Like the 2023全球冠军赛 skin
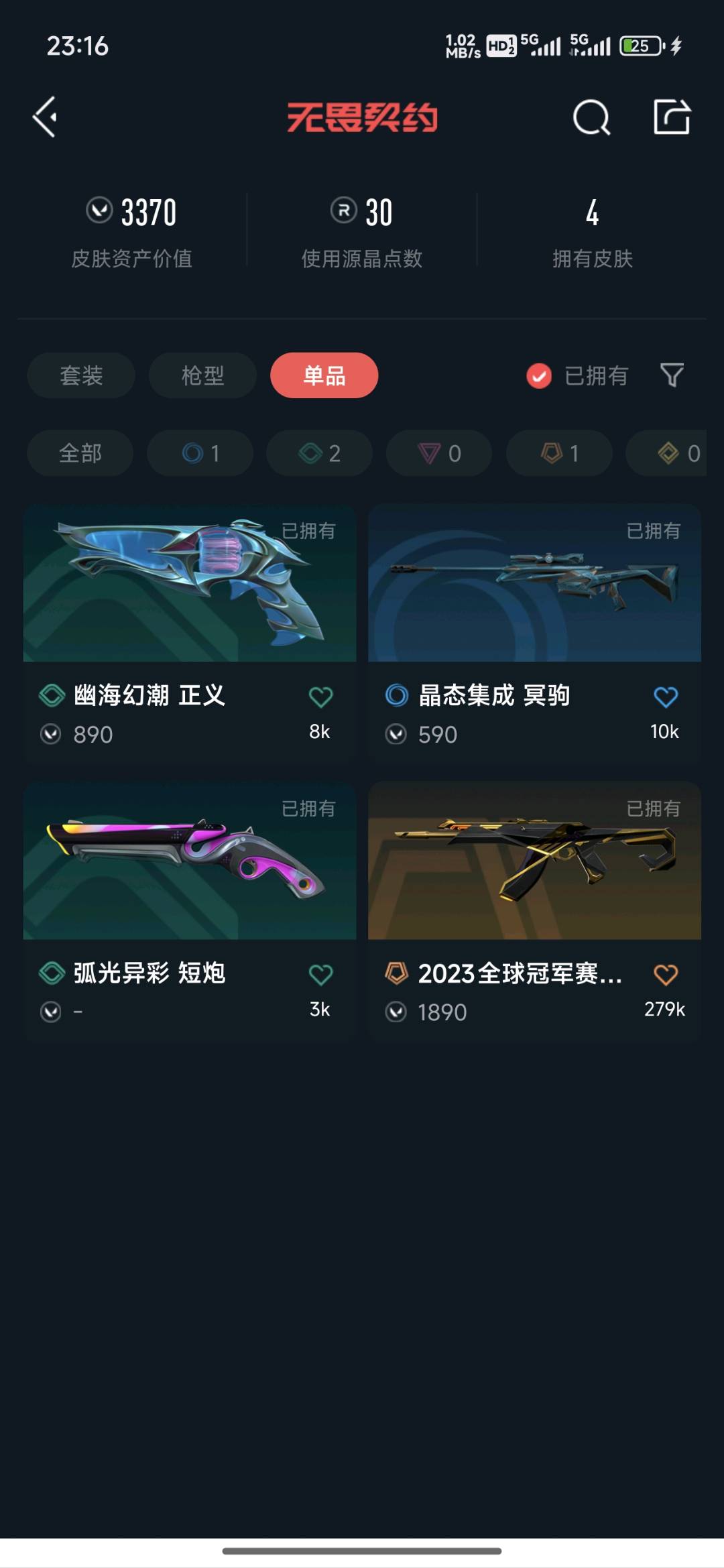Viewport: 724px width, 1568px height. coord(665,975)
